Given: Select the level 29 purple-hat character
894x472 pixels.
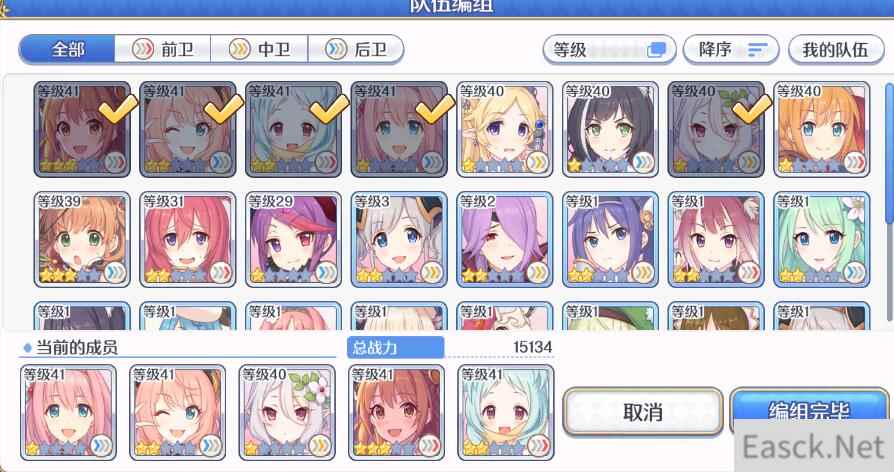Looking at the screenshot, I should [294, 239].
